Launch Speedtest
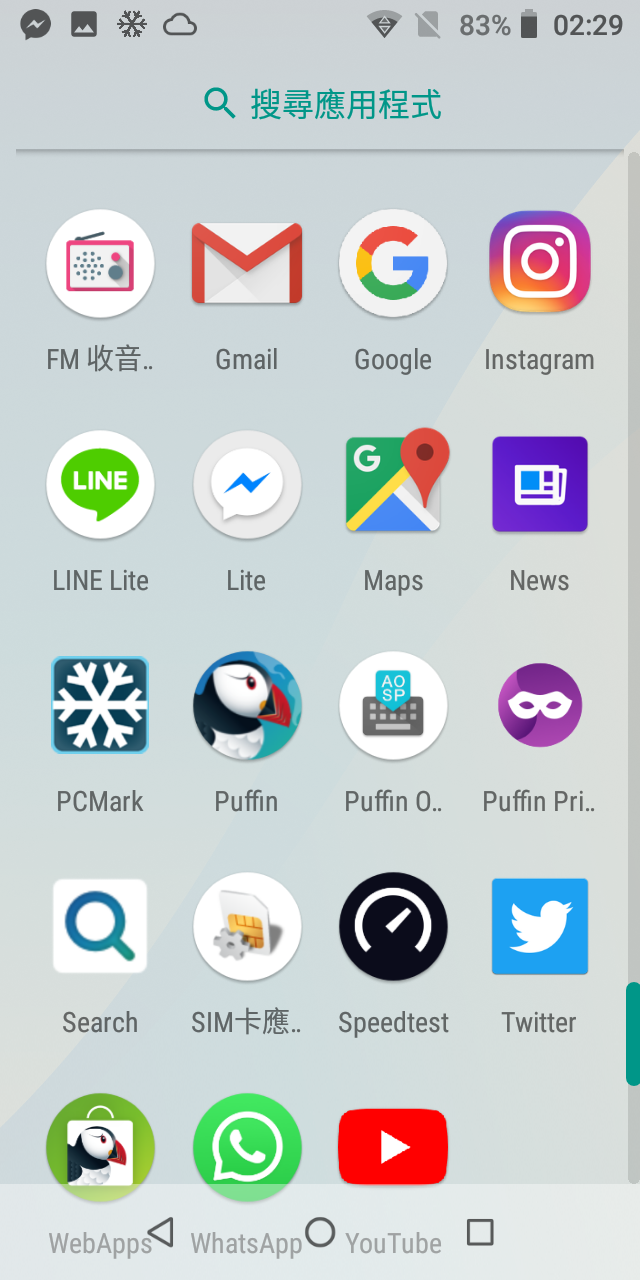 [x=393, y=926]
